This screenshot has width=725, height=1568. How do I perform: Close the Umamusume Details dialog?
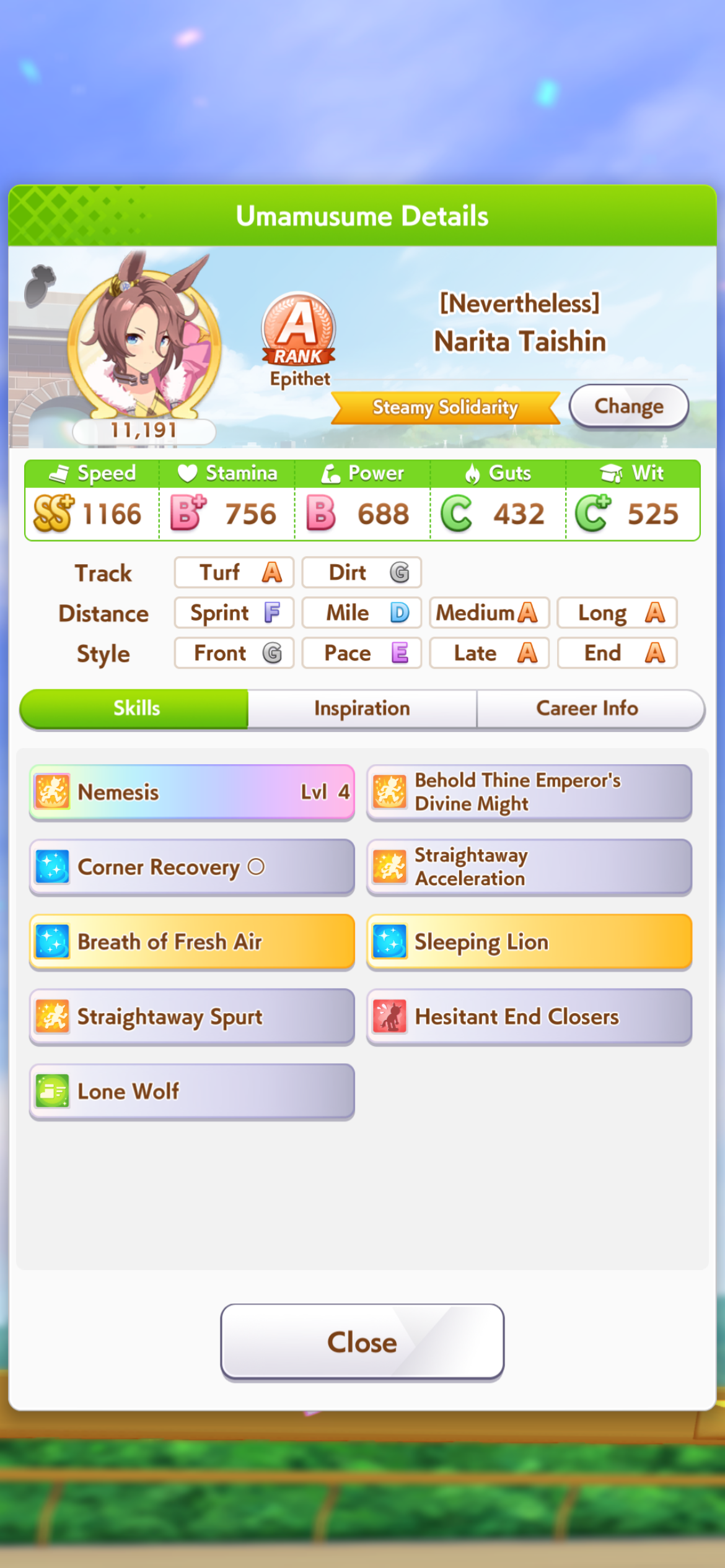click(362, 1342)
